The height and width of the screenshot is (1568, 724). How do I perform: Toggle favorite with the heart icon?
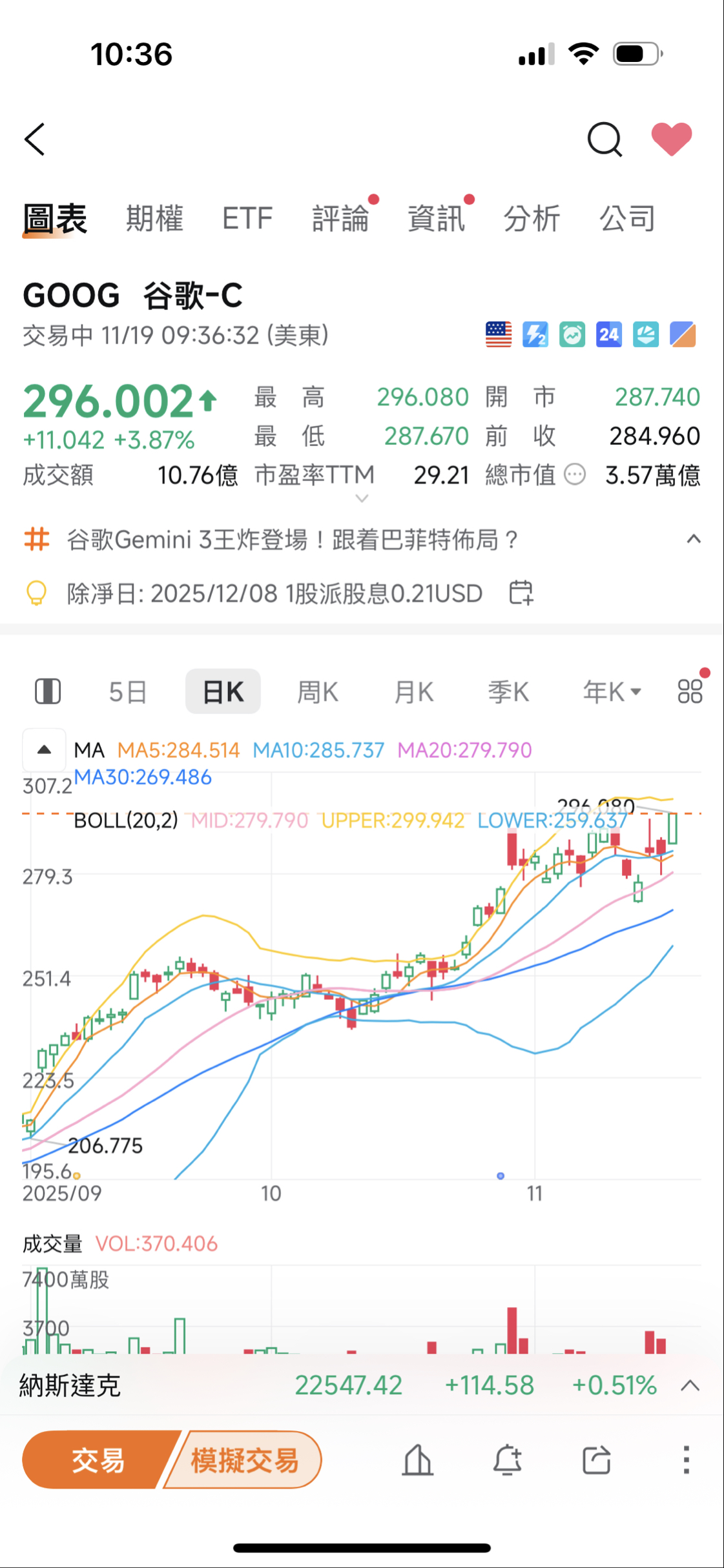[672, 137]
